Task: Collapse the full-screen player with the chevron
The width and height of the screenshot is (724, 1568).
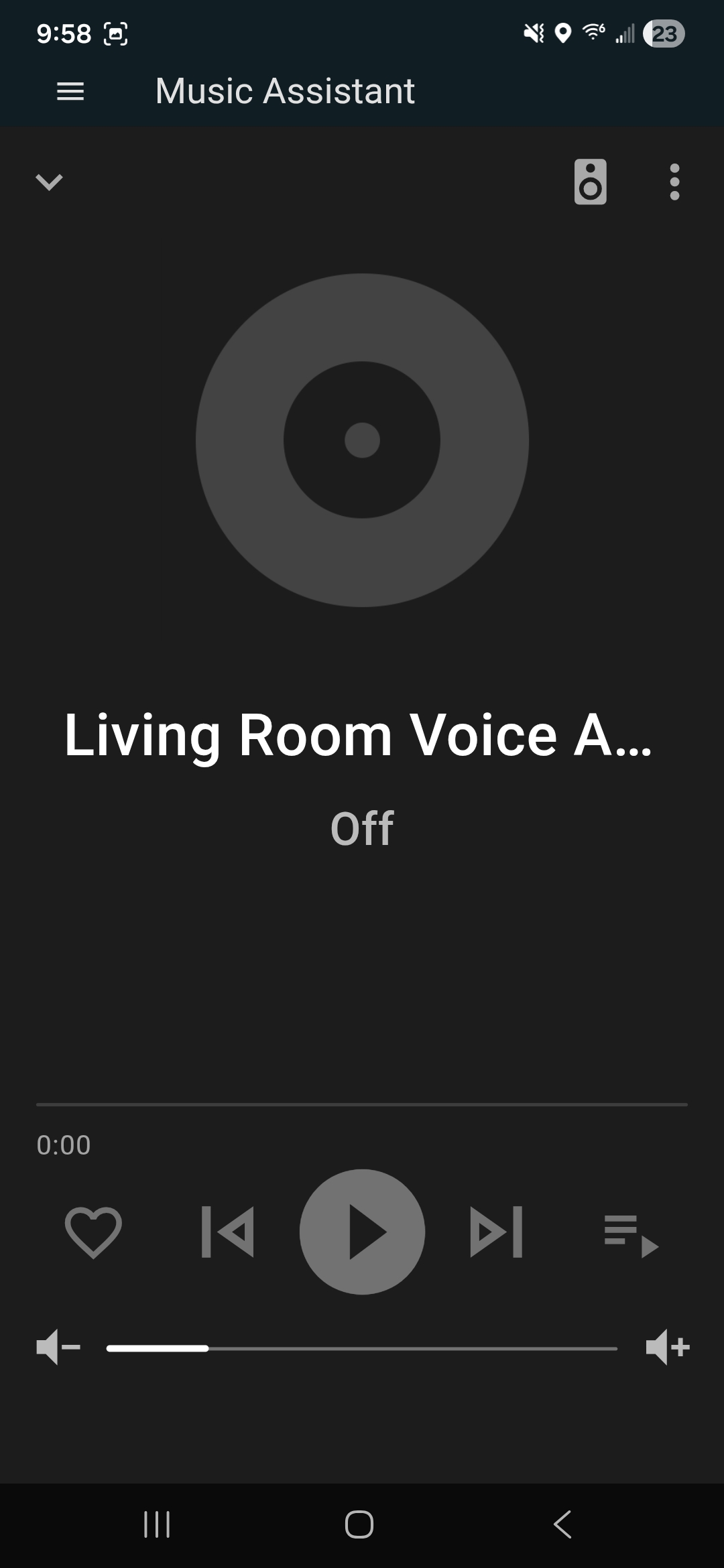Action: click(x=49, y=182)
